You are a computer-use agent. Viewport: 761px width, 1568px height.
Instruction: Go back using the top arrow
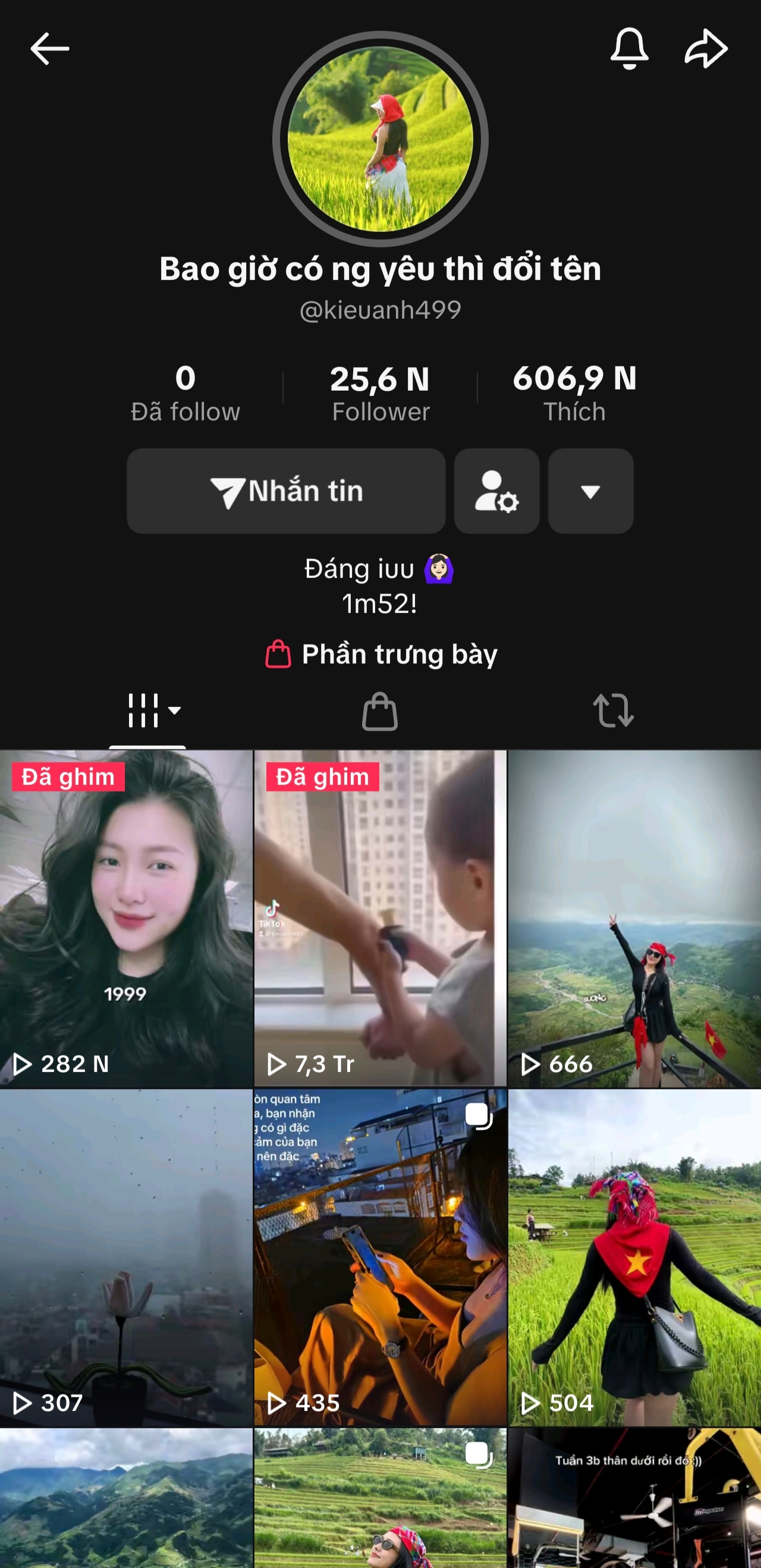[x=49, y=49]
